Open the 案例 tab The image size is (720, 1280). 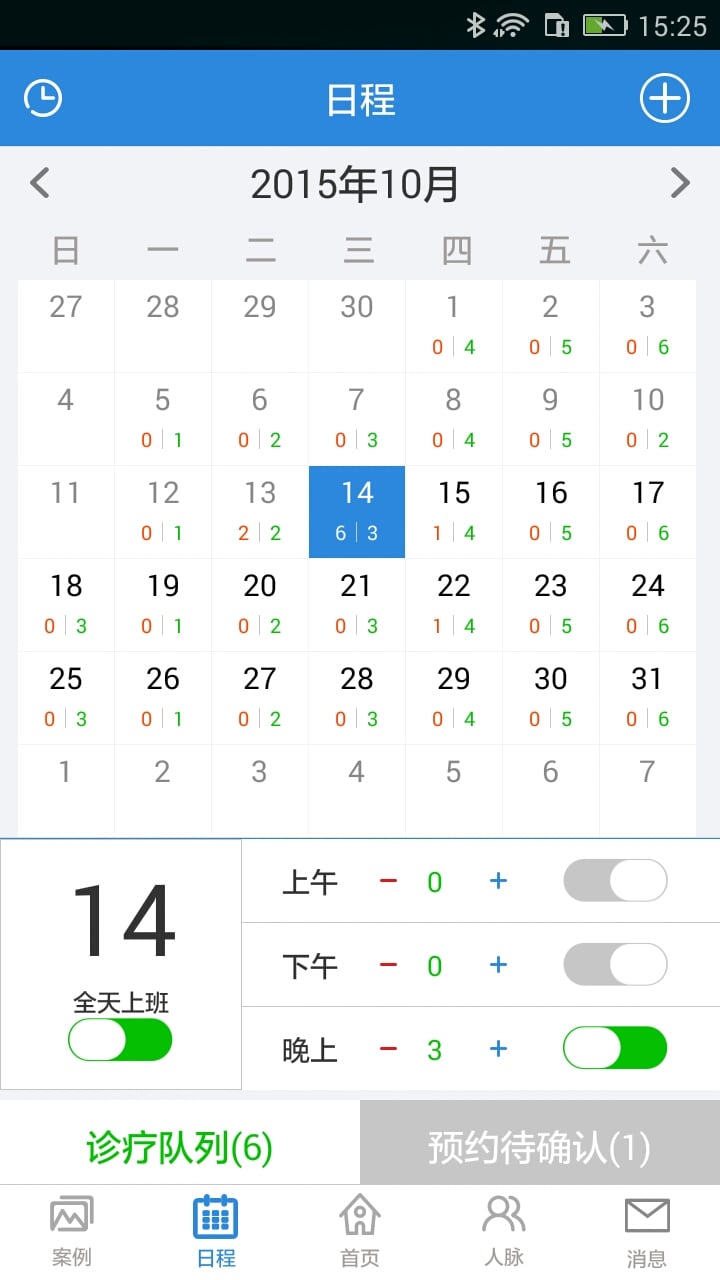(72, 1232)
